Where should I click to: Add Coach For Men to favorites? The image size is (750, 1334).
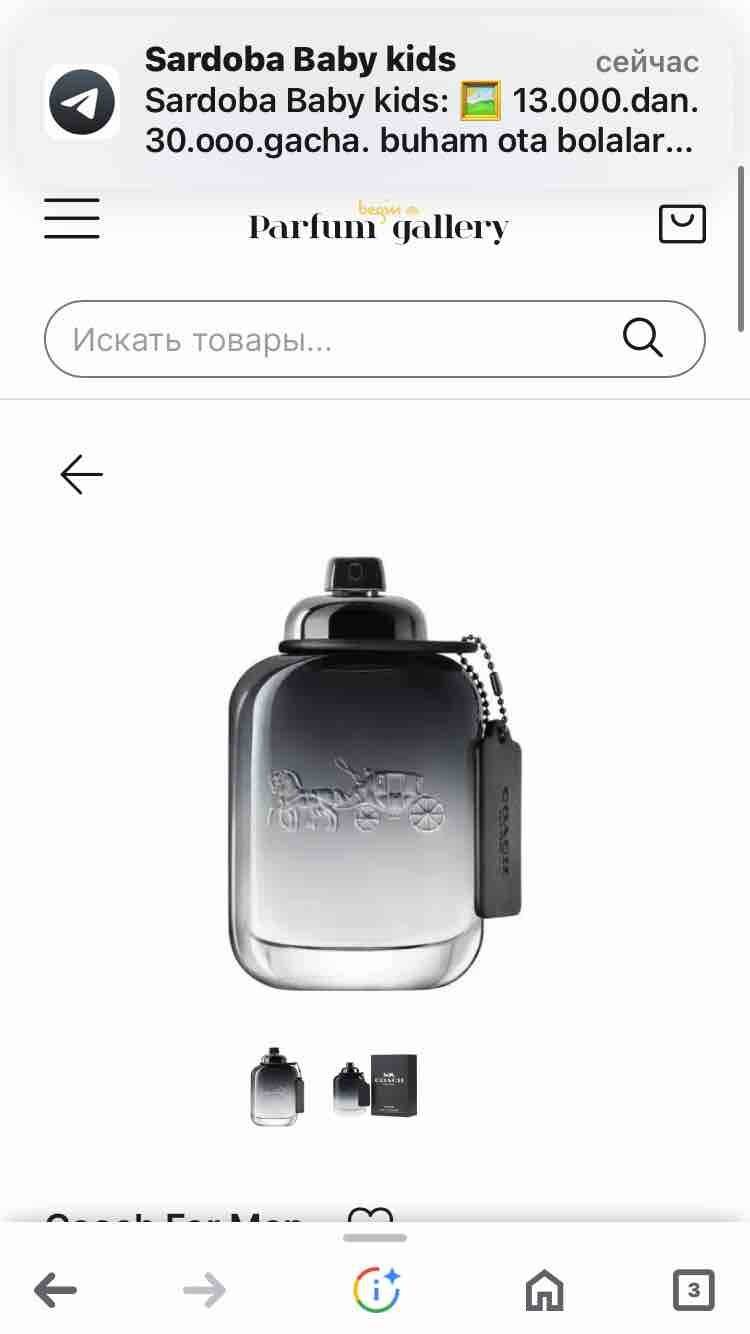tap(370, 1216)
